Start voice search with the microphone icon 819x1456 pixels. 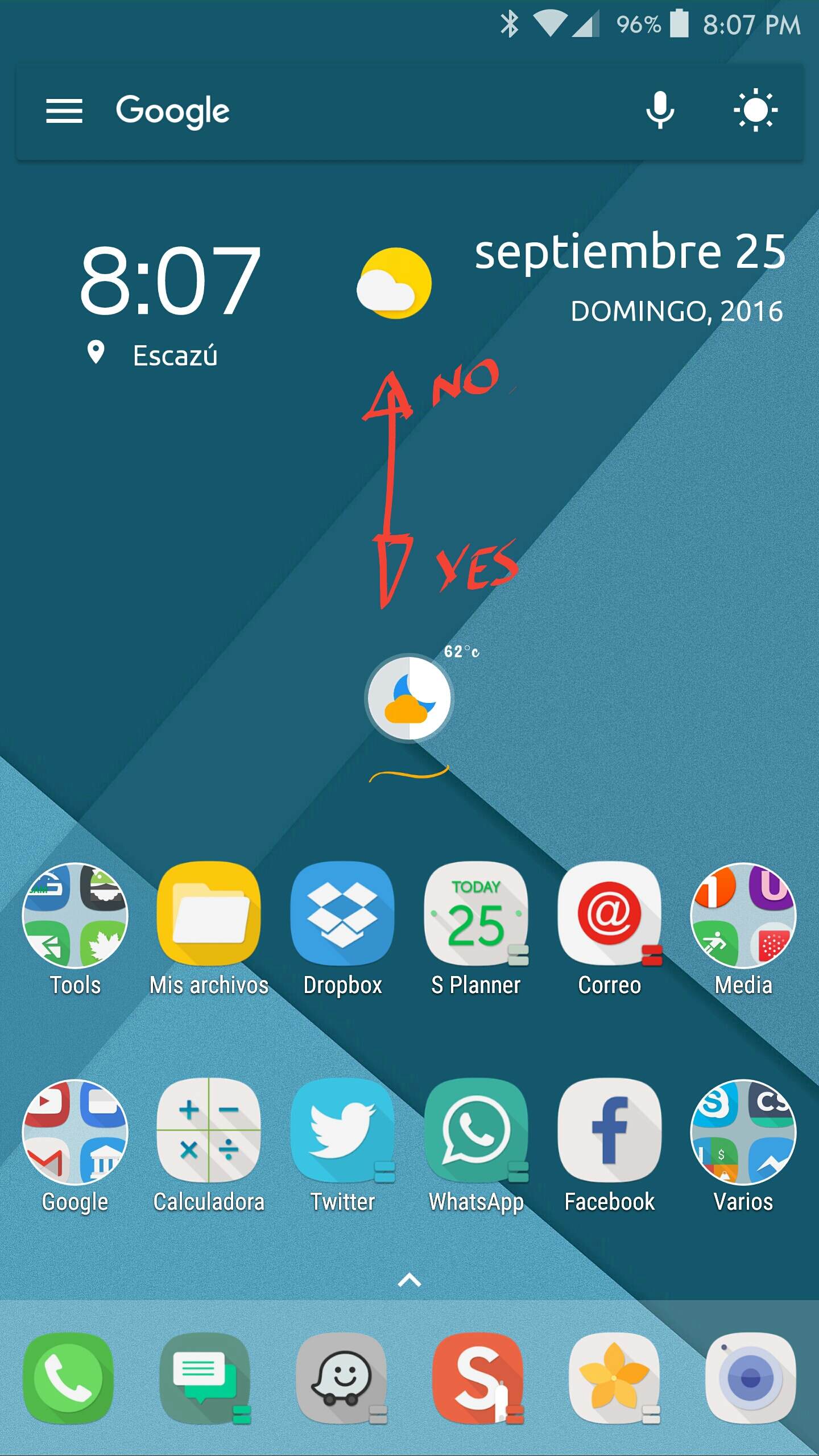[x=660, y=110]
